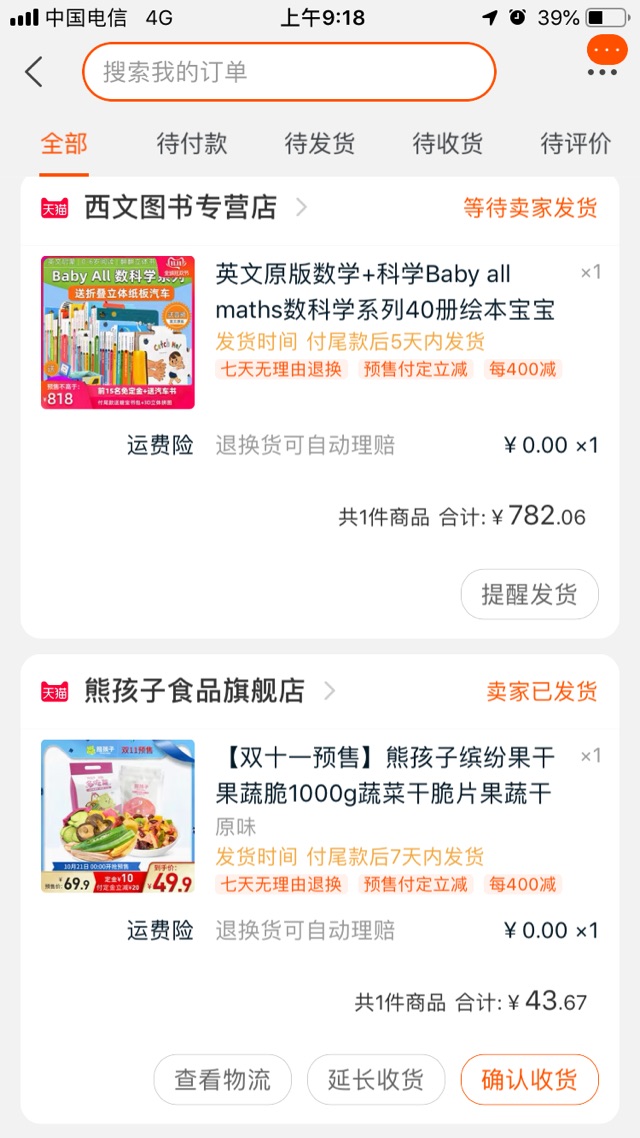
Task: Tap 延长收货 to extend receipt time
Action: pos(376,1080)
